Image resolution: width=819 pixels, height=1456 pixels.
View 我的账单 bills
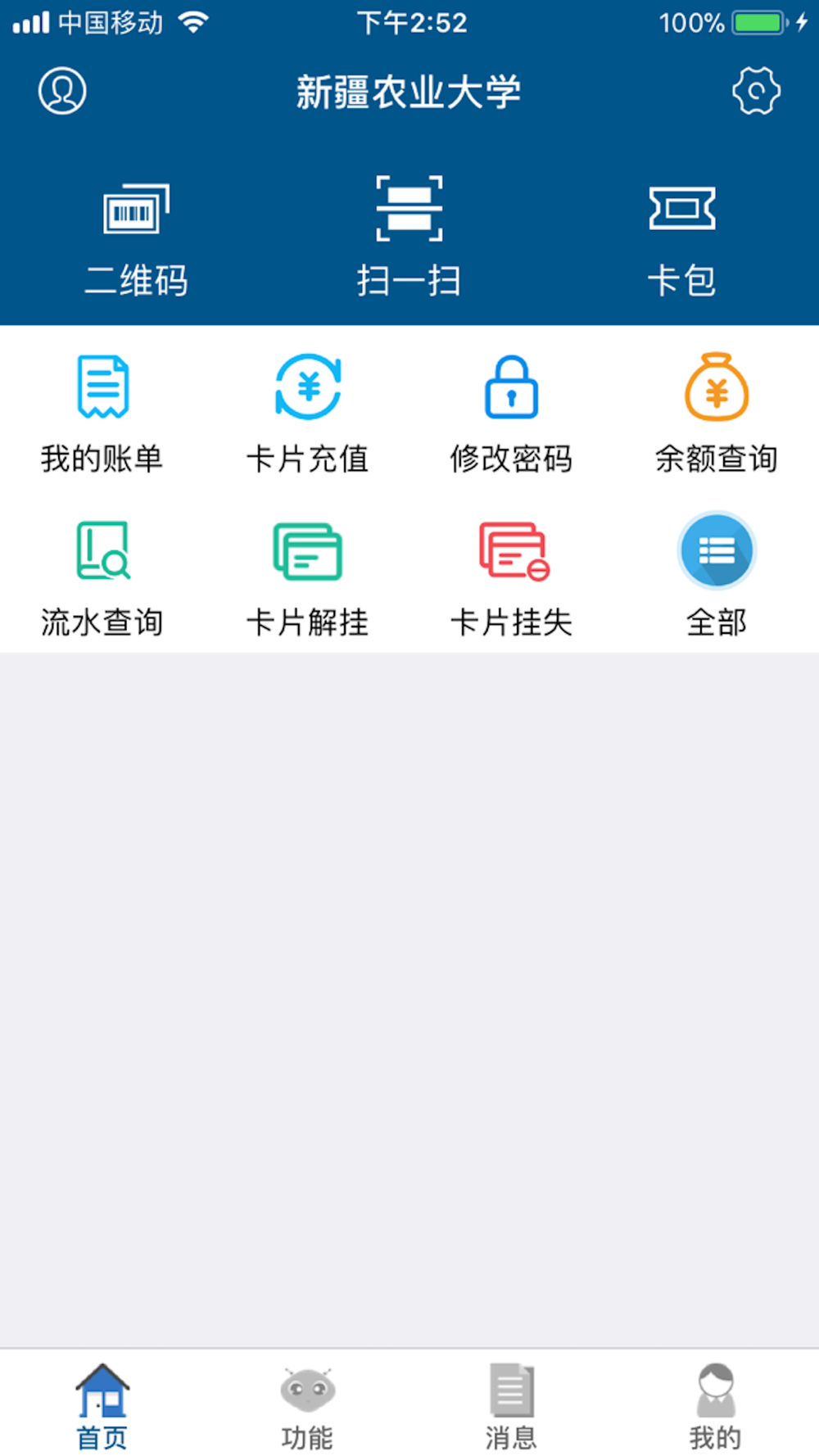tap(102, 414)
